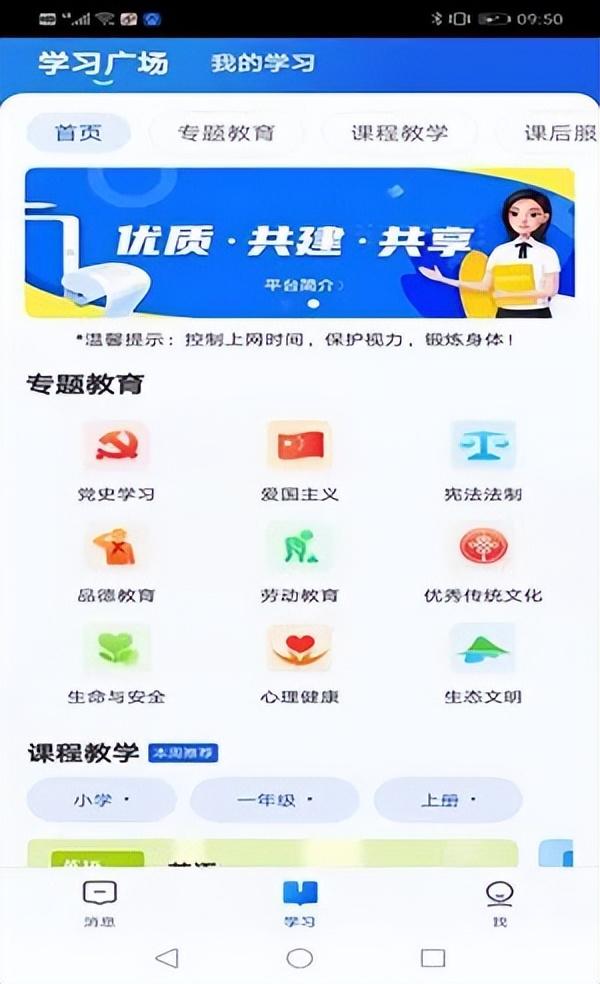Open the 平台简介 banner

[304, 284]
